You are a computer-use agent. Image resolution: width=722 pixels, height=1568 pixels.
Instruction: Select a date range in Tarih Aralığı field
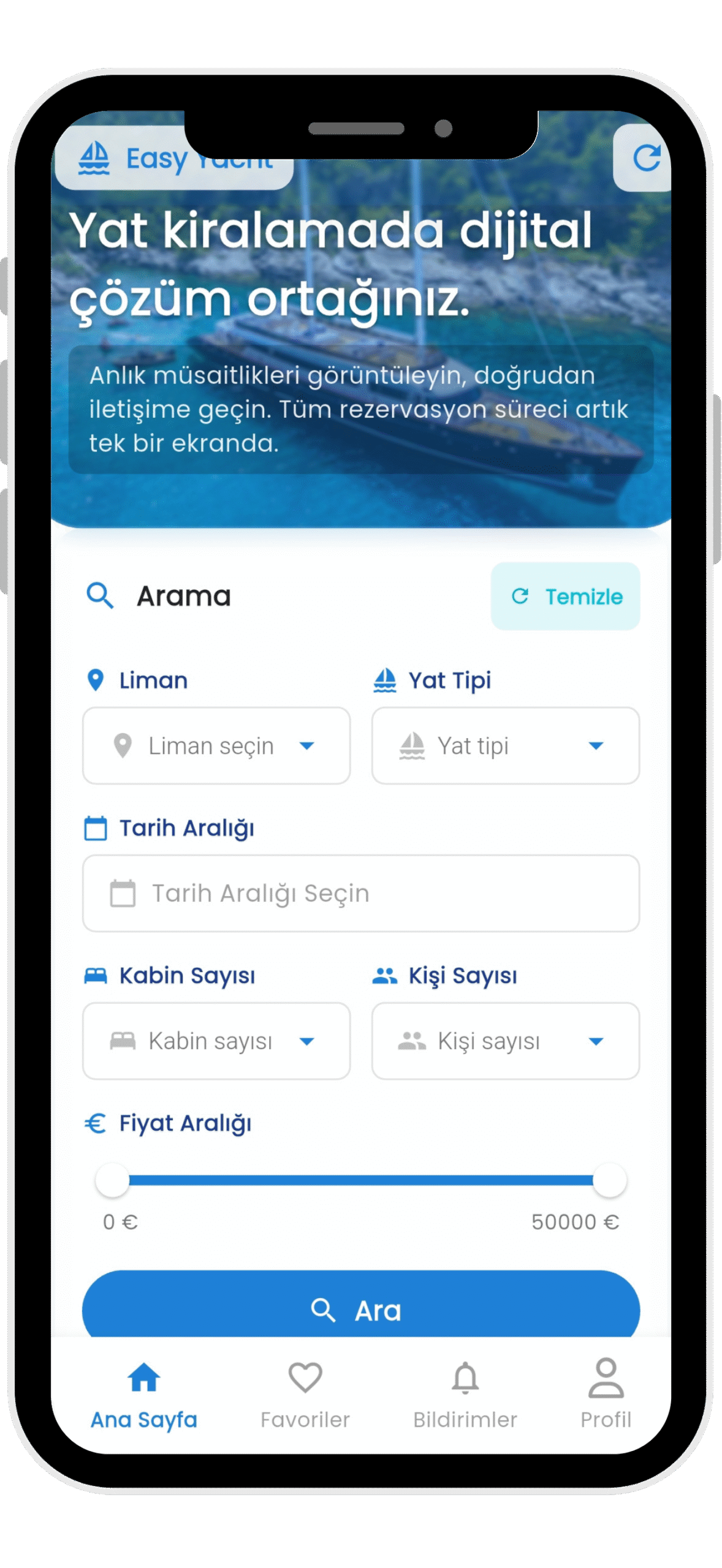tap(360, 893)
